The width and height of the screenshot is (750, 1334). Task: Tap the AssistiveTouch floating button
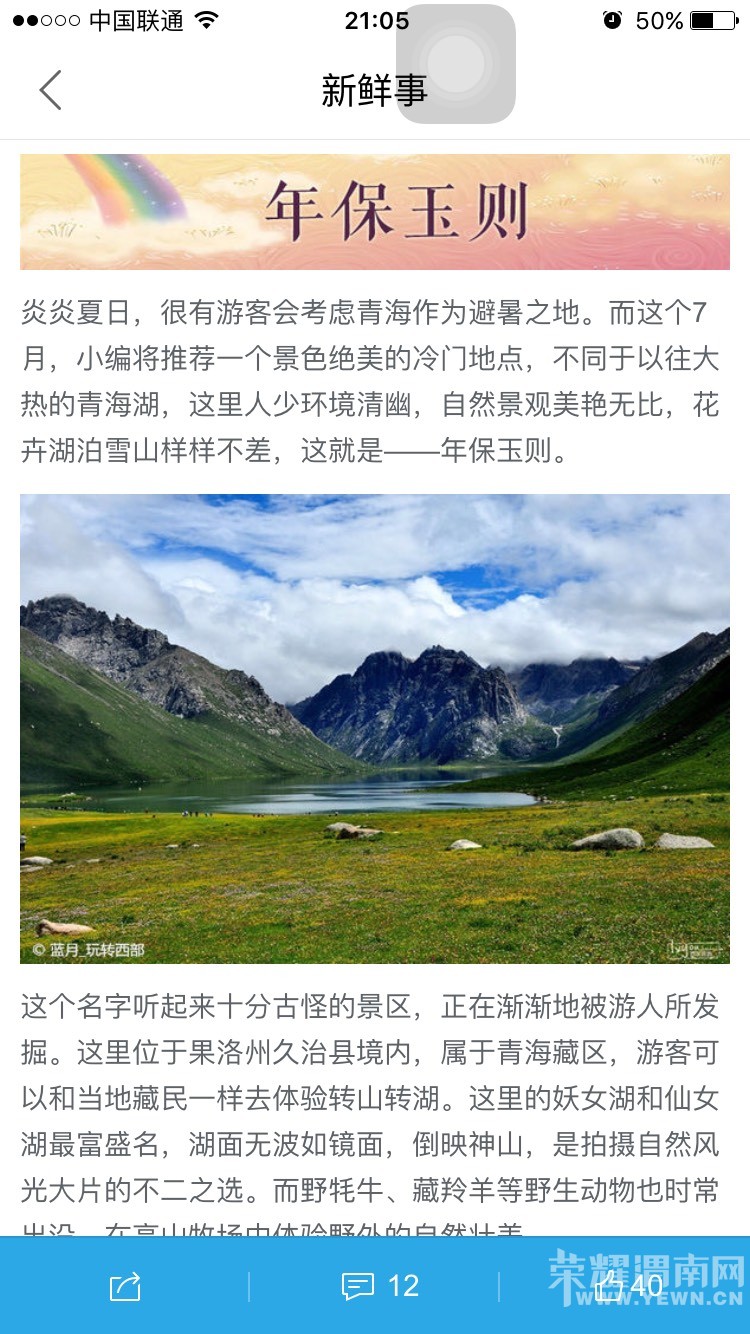pos(456,64)
